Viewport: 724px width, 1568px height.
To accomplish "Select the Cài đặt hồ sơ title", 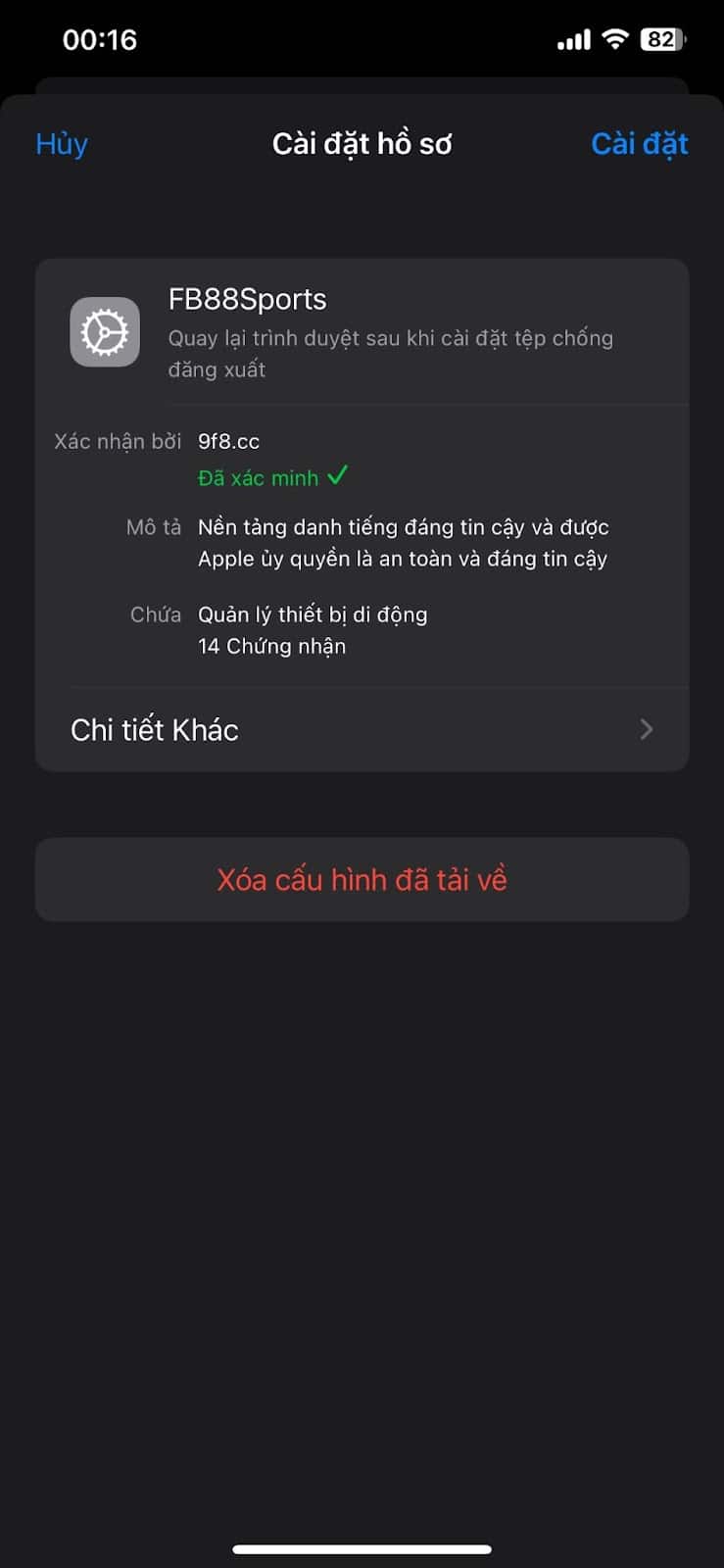I will tap(362, 143).
